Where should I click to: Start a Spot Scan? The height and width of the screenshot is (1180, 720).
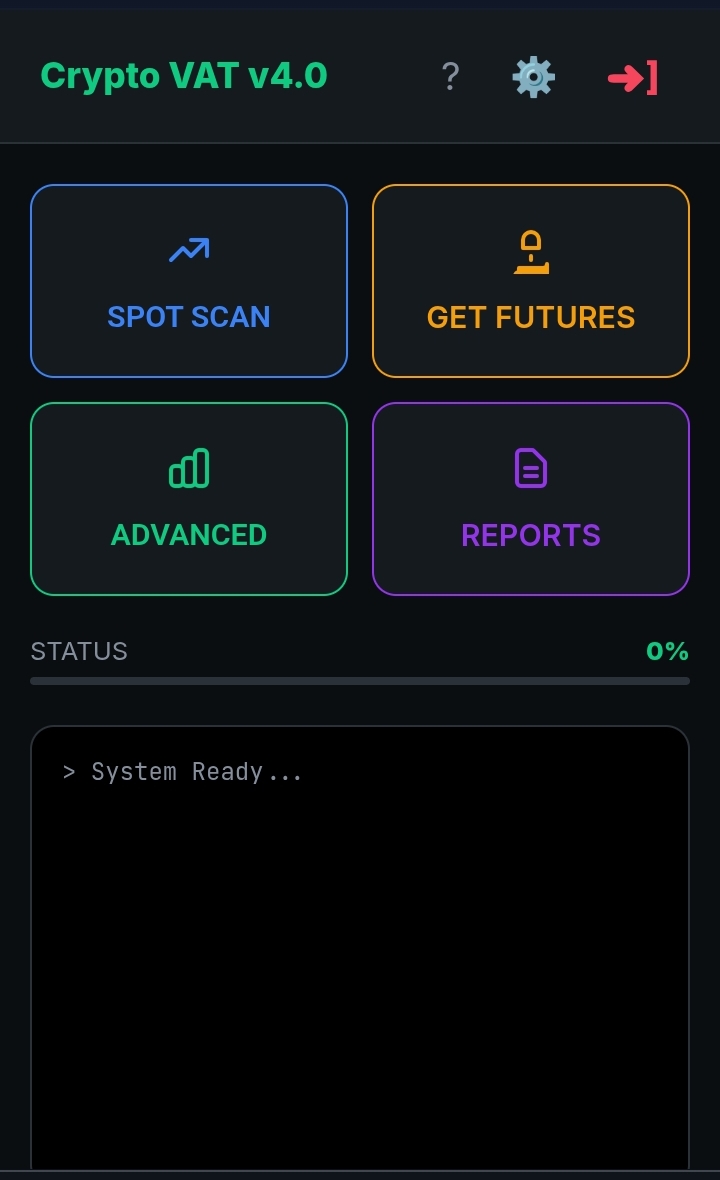[188, 280]
